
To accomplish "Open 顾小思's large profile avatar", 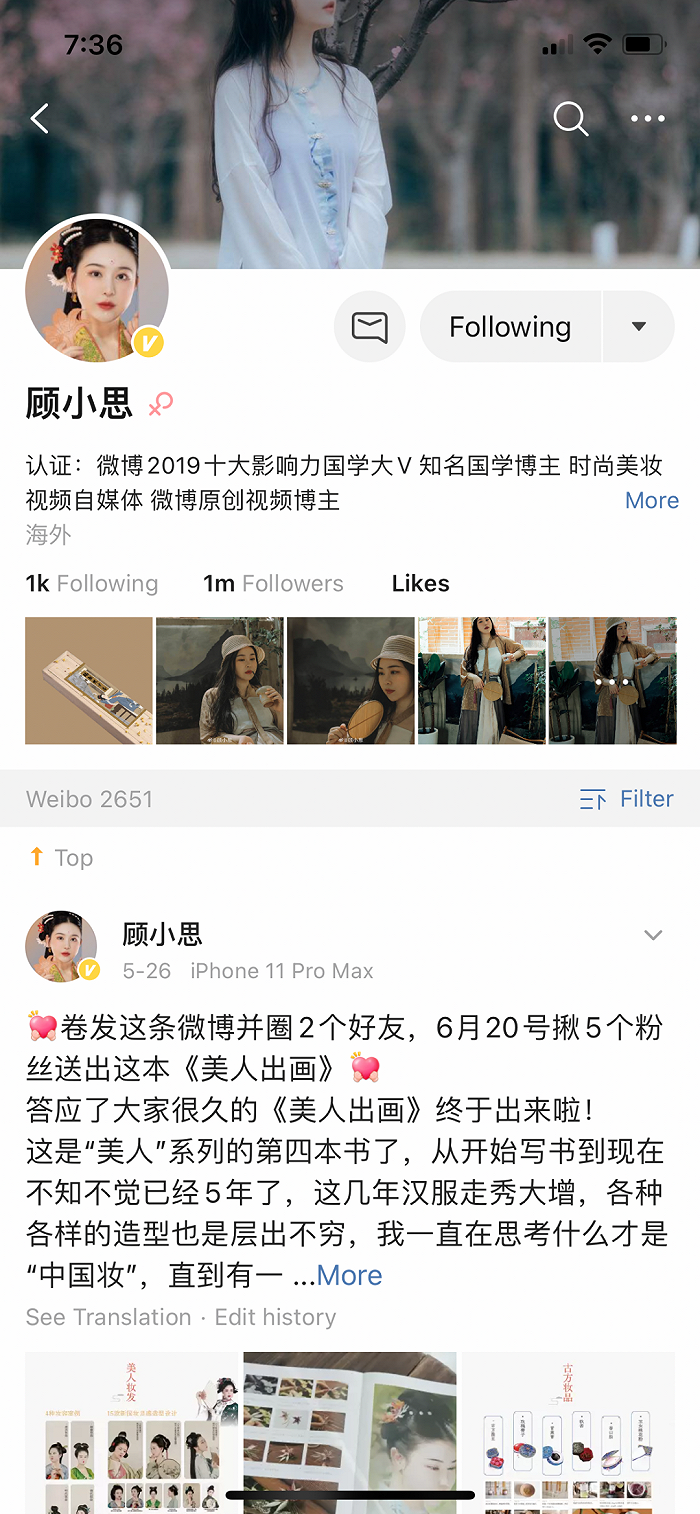I will (97, 290).
